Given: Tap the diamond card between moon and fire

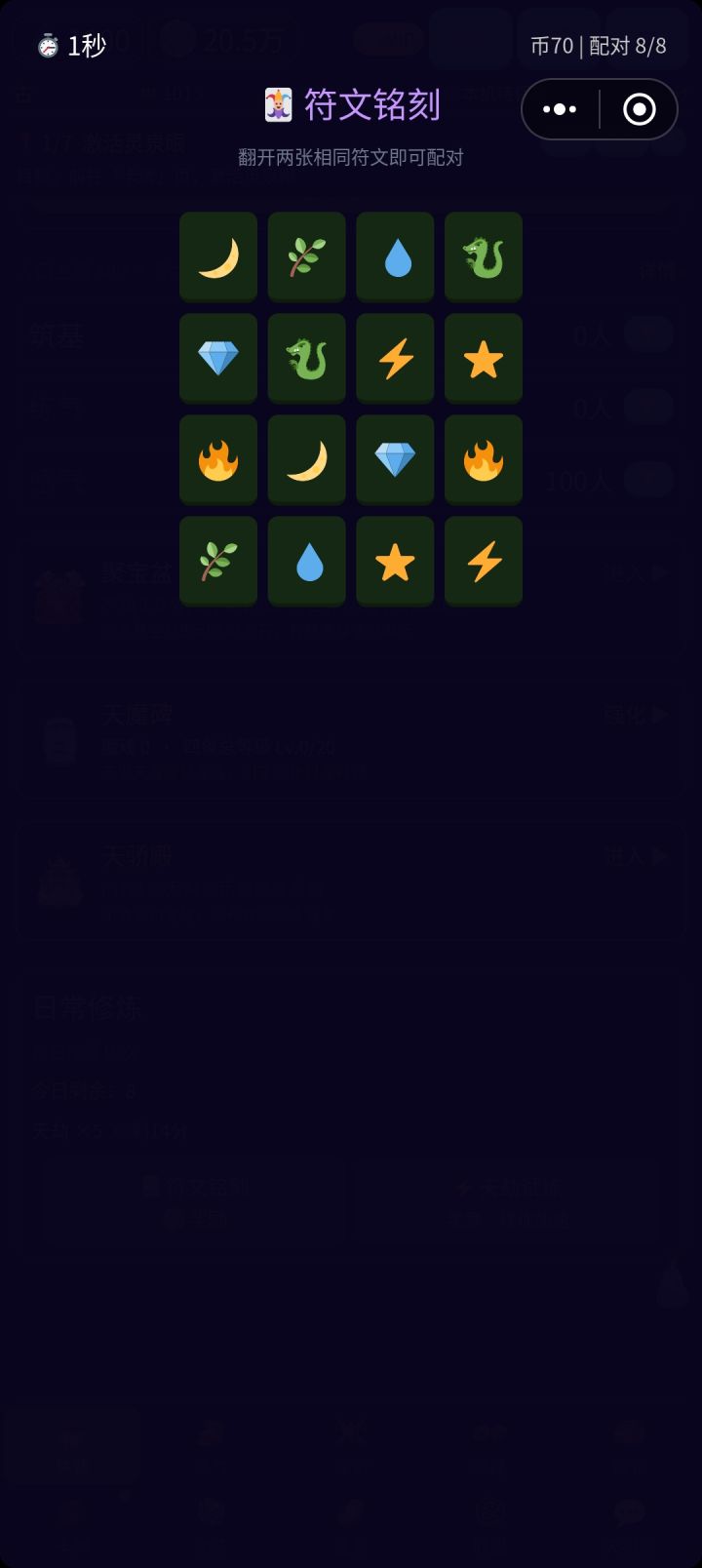Looking at the screenshot, I should point(395,460).
